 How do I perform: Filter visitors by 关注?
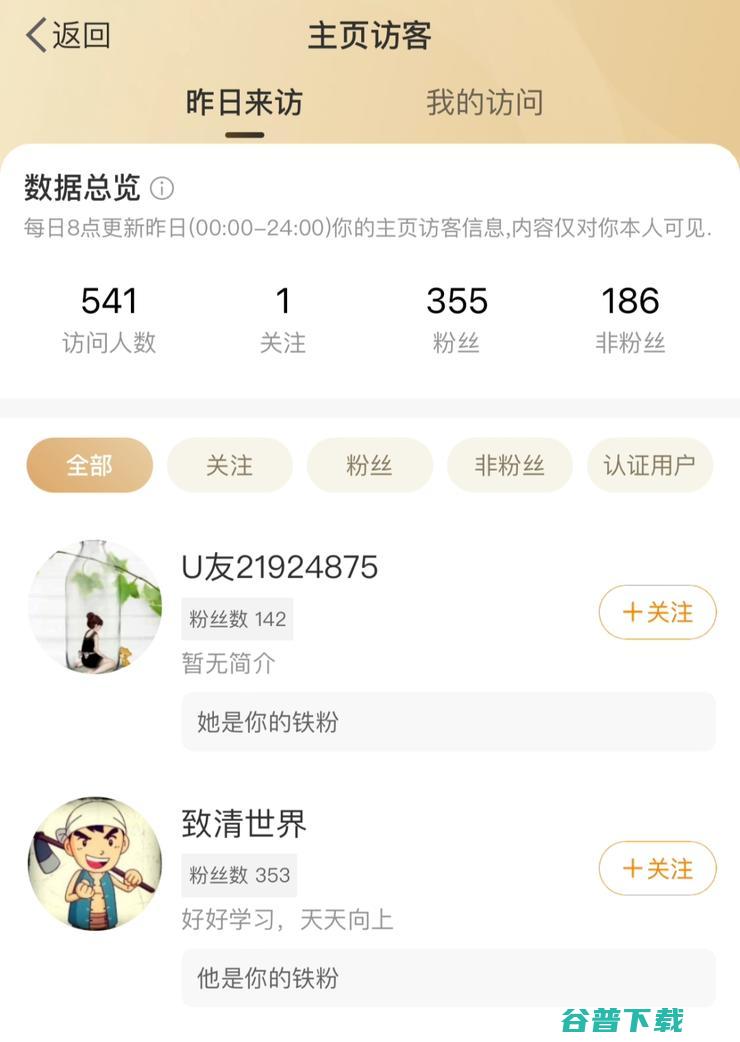click(229, 465)
